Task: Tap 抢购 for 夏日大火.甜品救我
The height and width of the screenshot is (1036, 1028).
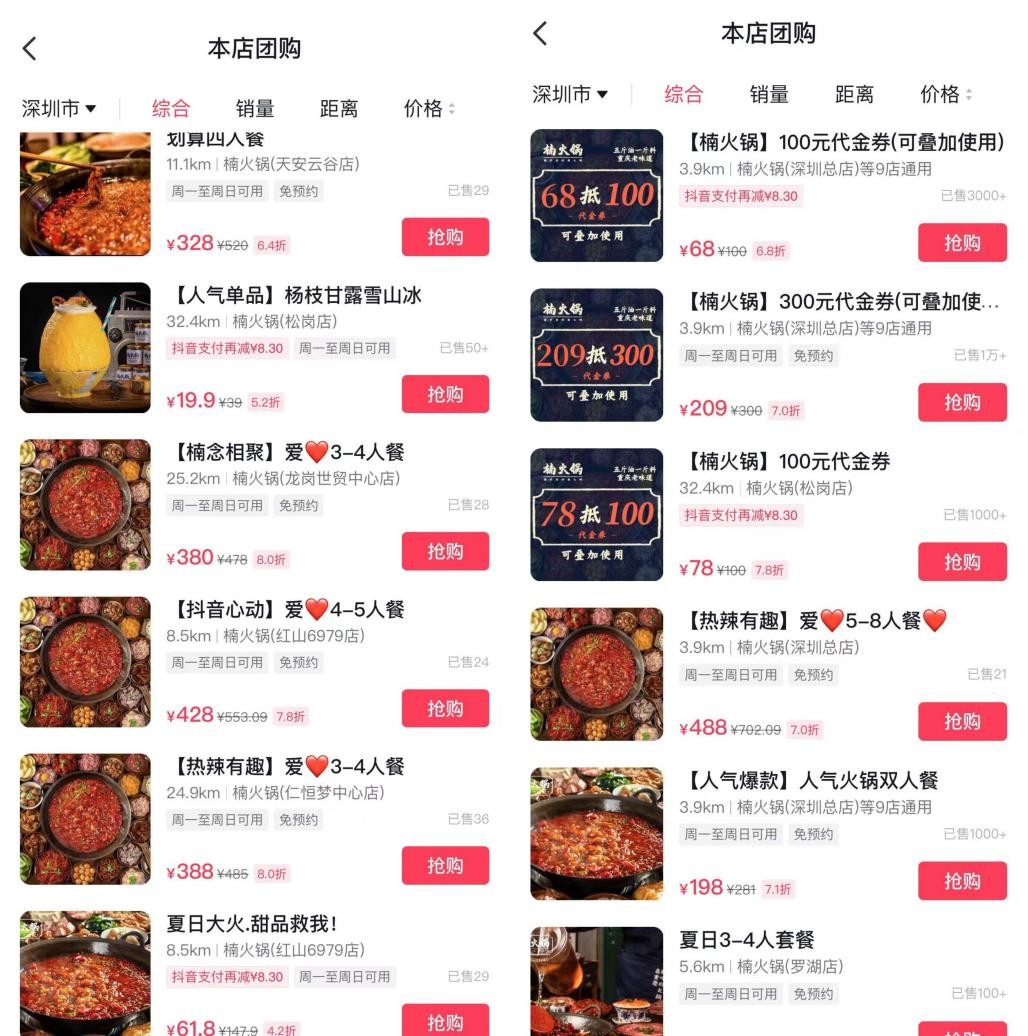Action: pyautogui.click(x=445, y=1021)
